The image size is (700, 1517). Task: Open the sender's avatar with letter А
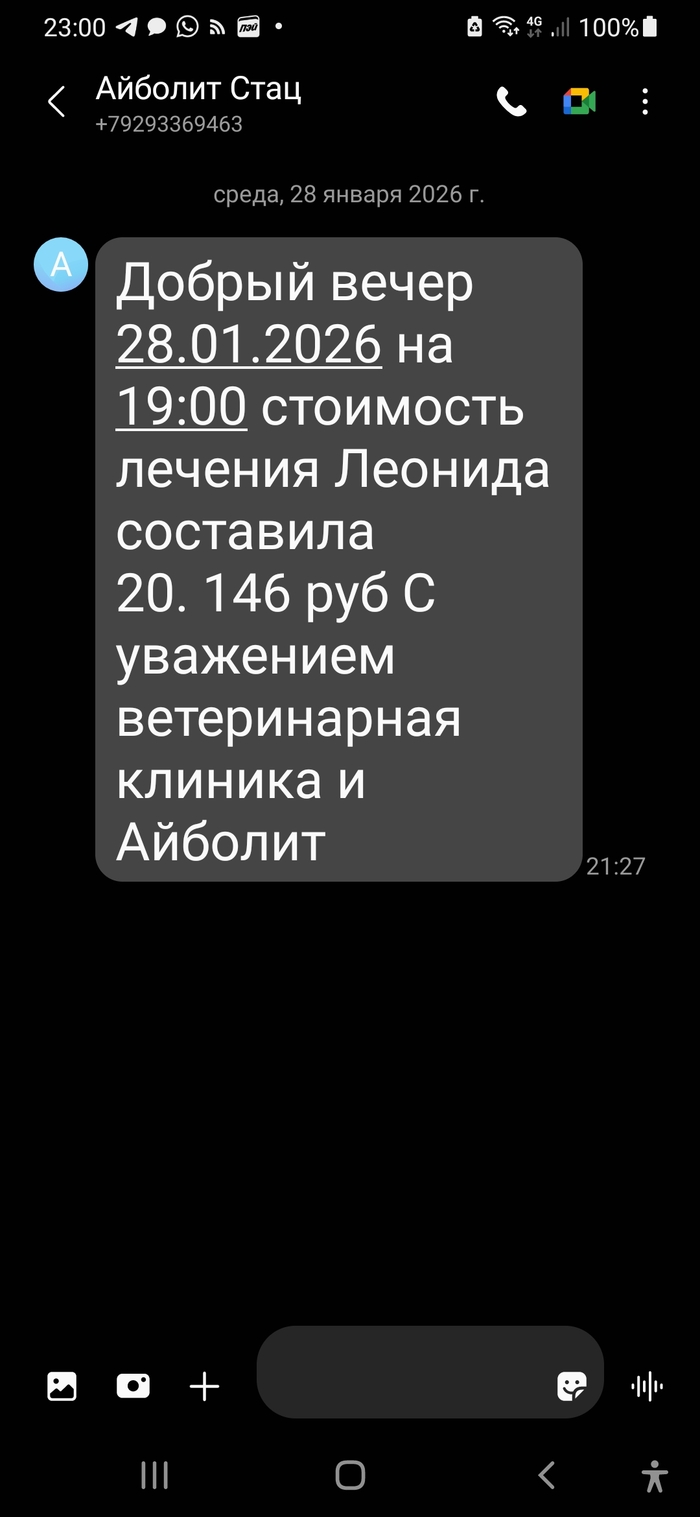click(61, 265)
